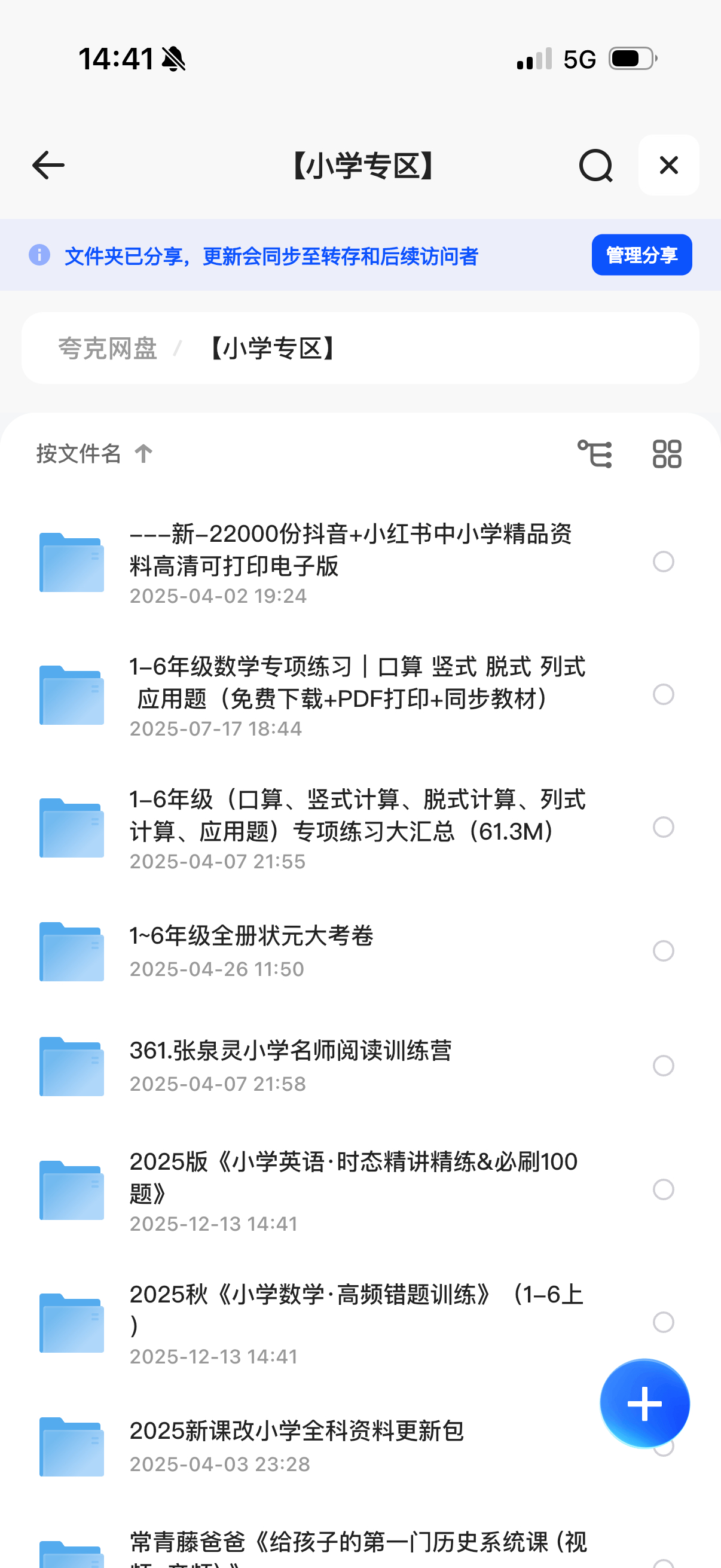
Task: Switch to grid view layout
Action: [x=667, y=454]
